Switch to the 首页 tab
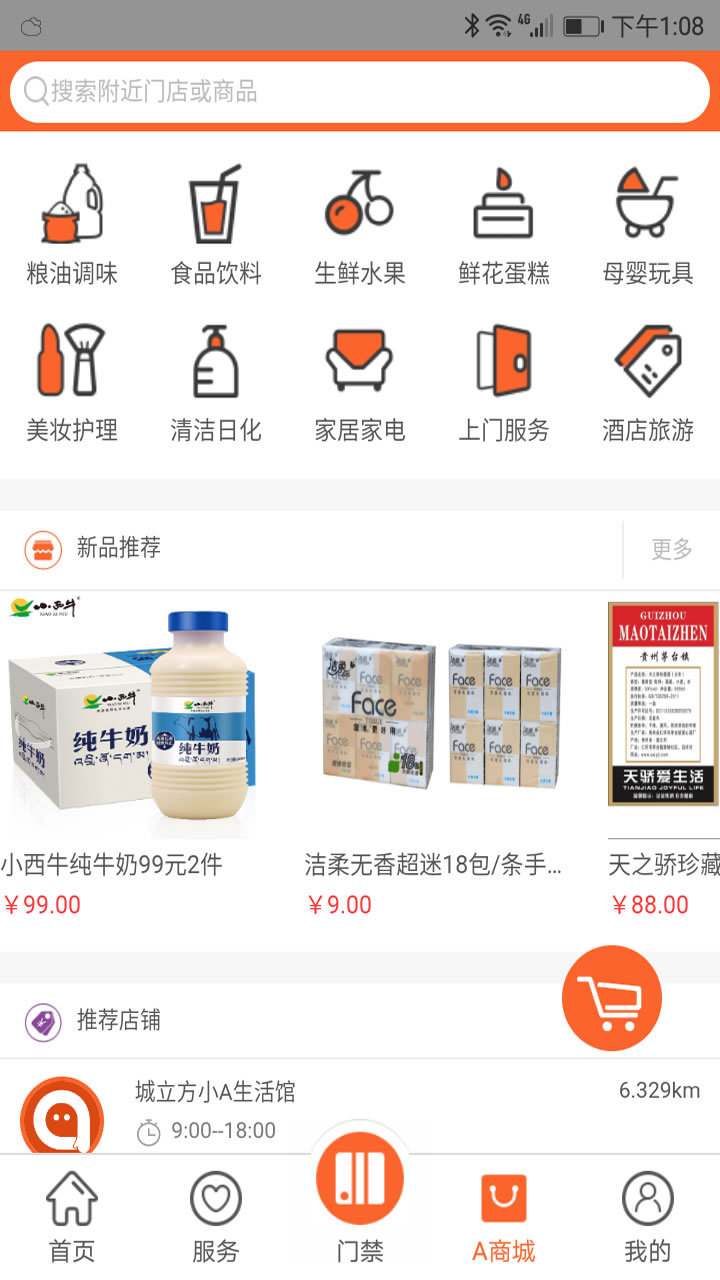The width and height of the screenshot is (720, 1280). (72, 1216)
